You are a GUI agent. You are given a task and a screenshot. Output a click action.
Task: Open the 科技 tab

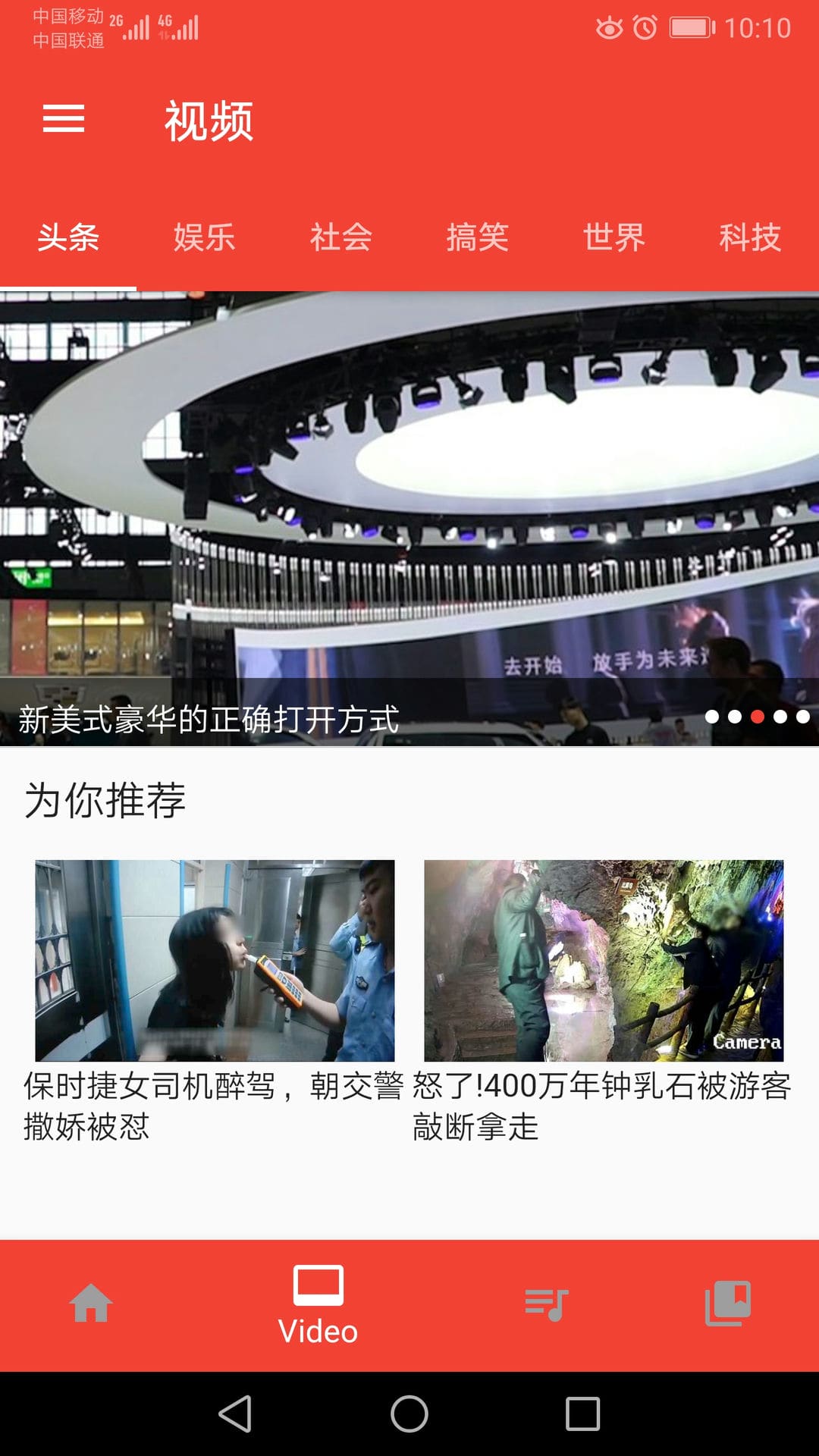coord(749,238)
